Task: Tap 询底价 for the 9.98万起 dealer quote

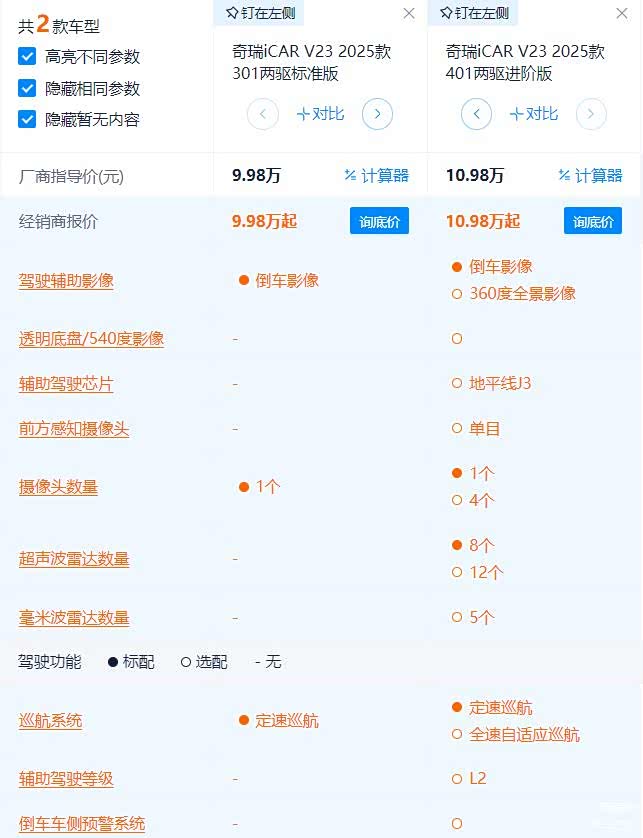Action: click(x=379, y=221)
